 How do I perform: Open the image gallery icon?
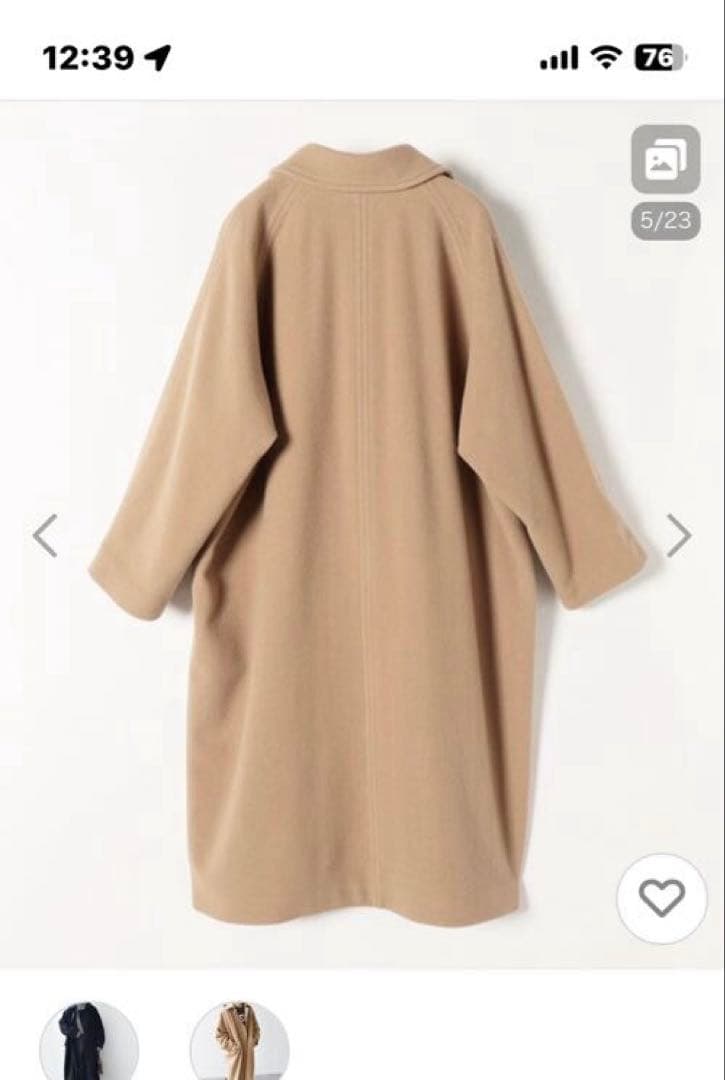click(665, 159)
